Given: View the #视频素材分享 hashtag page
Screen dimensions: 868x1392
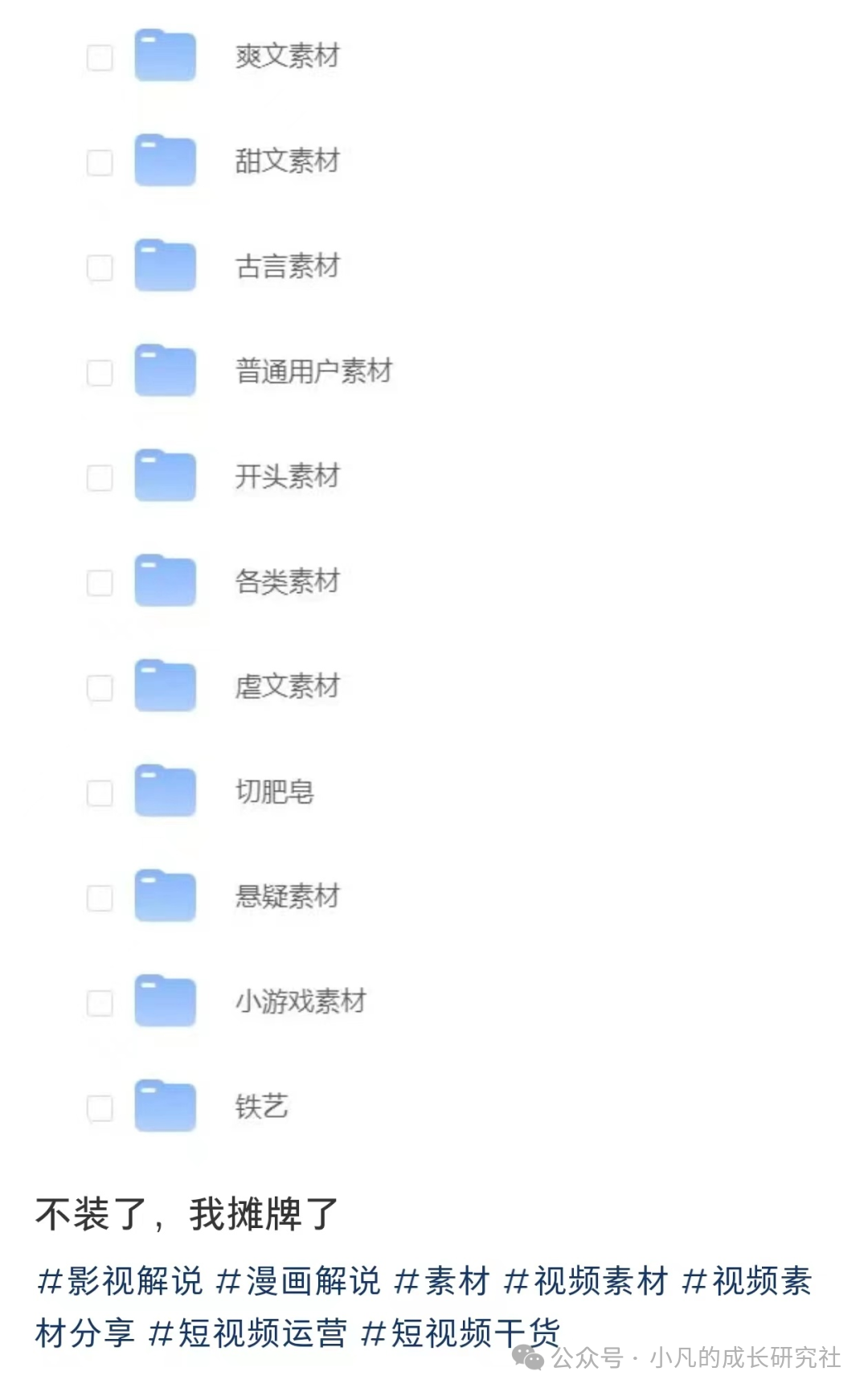Looking at the screenshot, I should tap(746, 1281).
